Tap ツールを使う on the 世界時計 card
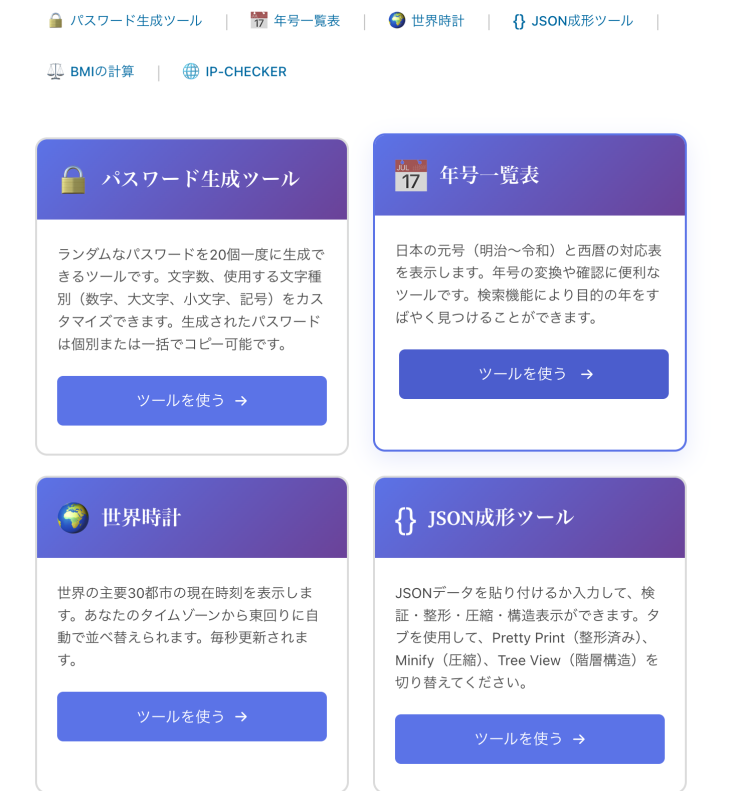Viewport: 750px width, 791px height. 192,716
